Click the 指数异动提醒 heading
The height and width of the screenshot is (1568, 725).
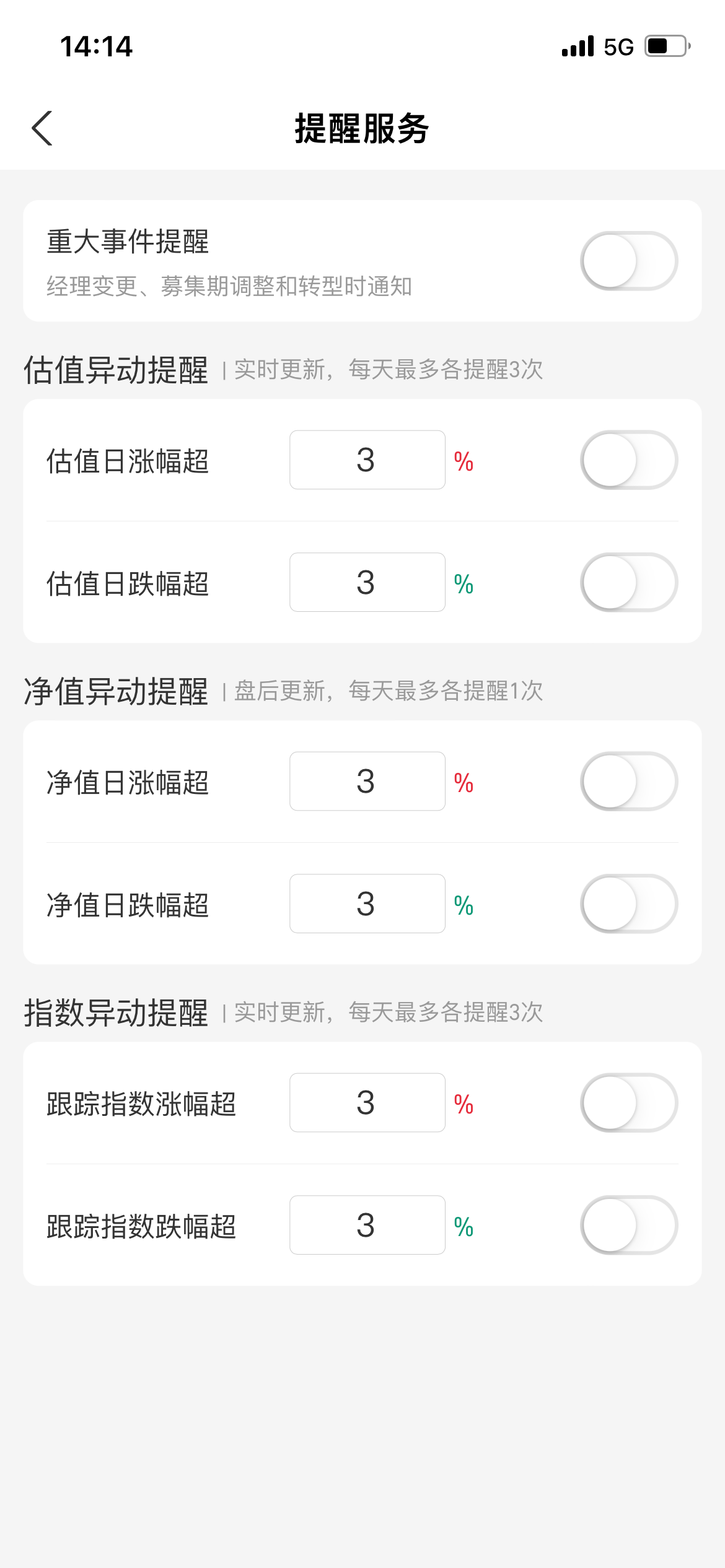point(115,1012)
